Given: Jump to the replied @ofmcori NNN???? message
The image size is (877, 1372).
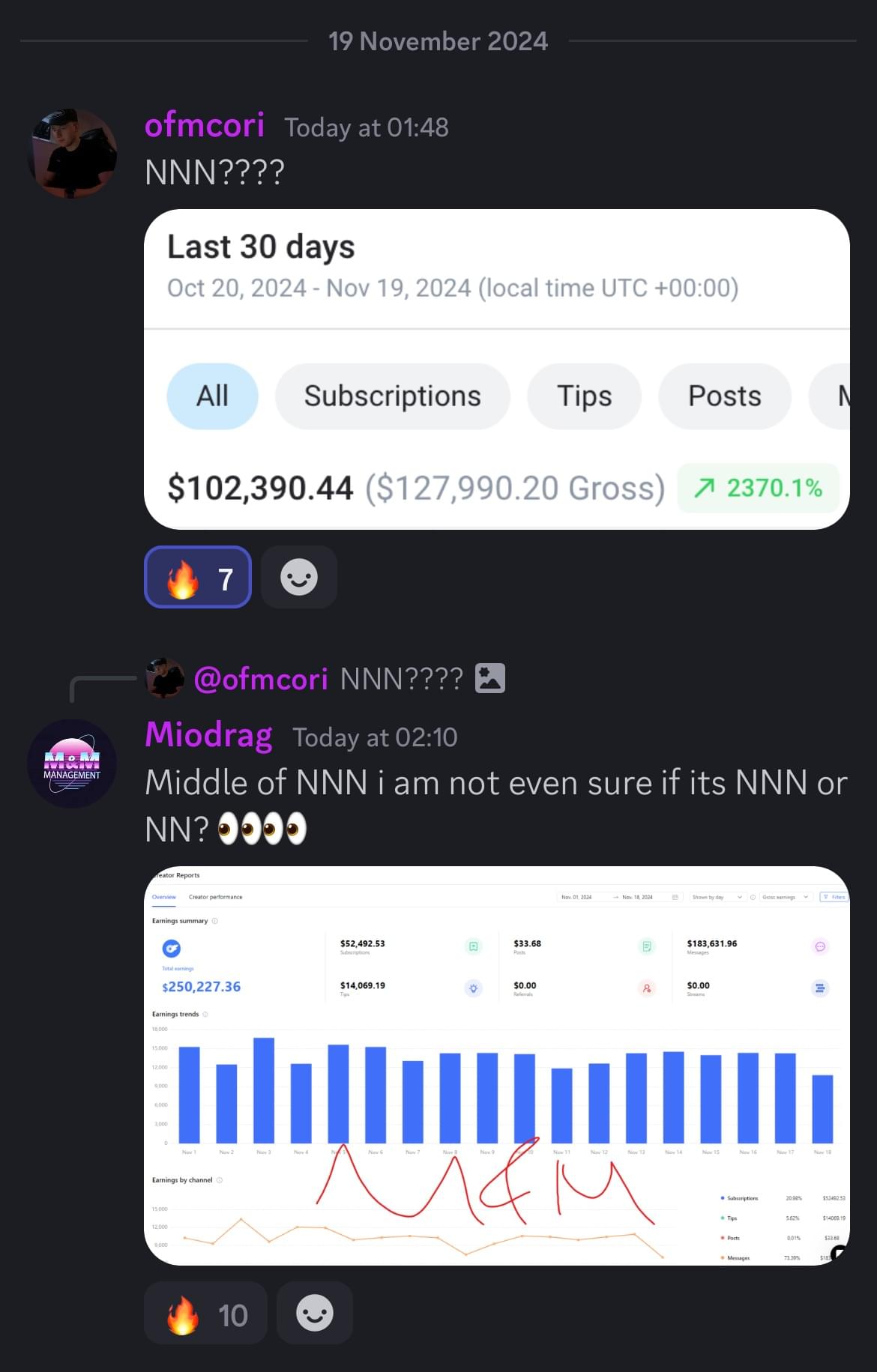Looking at the screenshot, I should [x=402, y=679].
